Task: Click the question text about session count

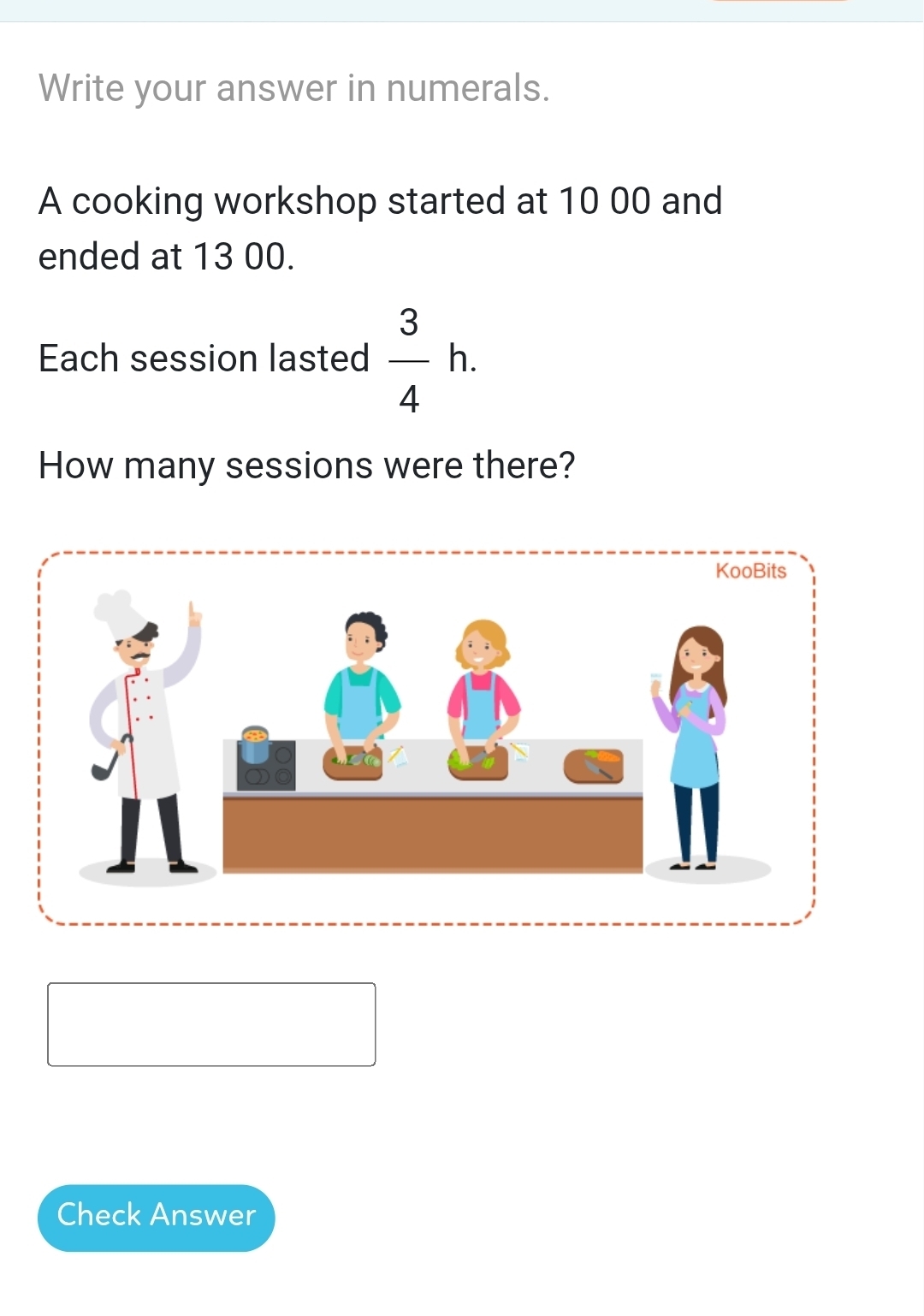Action: pos(306,465)
